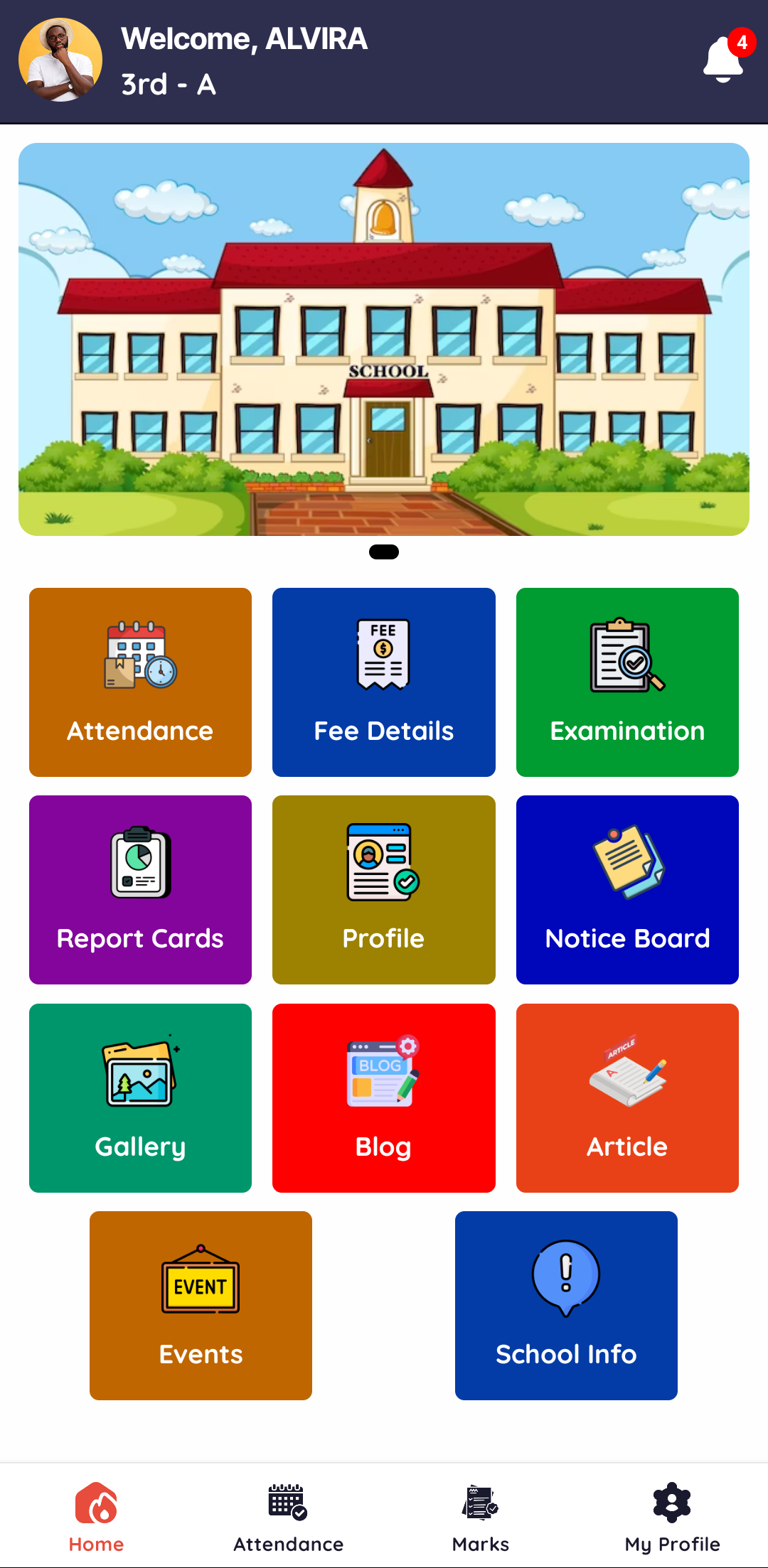768x1568 pixels.
Task: Tap the school building banner image
Action: [384, 339]
